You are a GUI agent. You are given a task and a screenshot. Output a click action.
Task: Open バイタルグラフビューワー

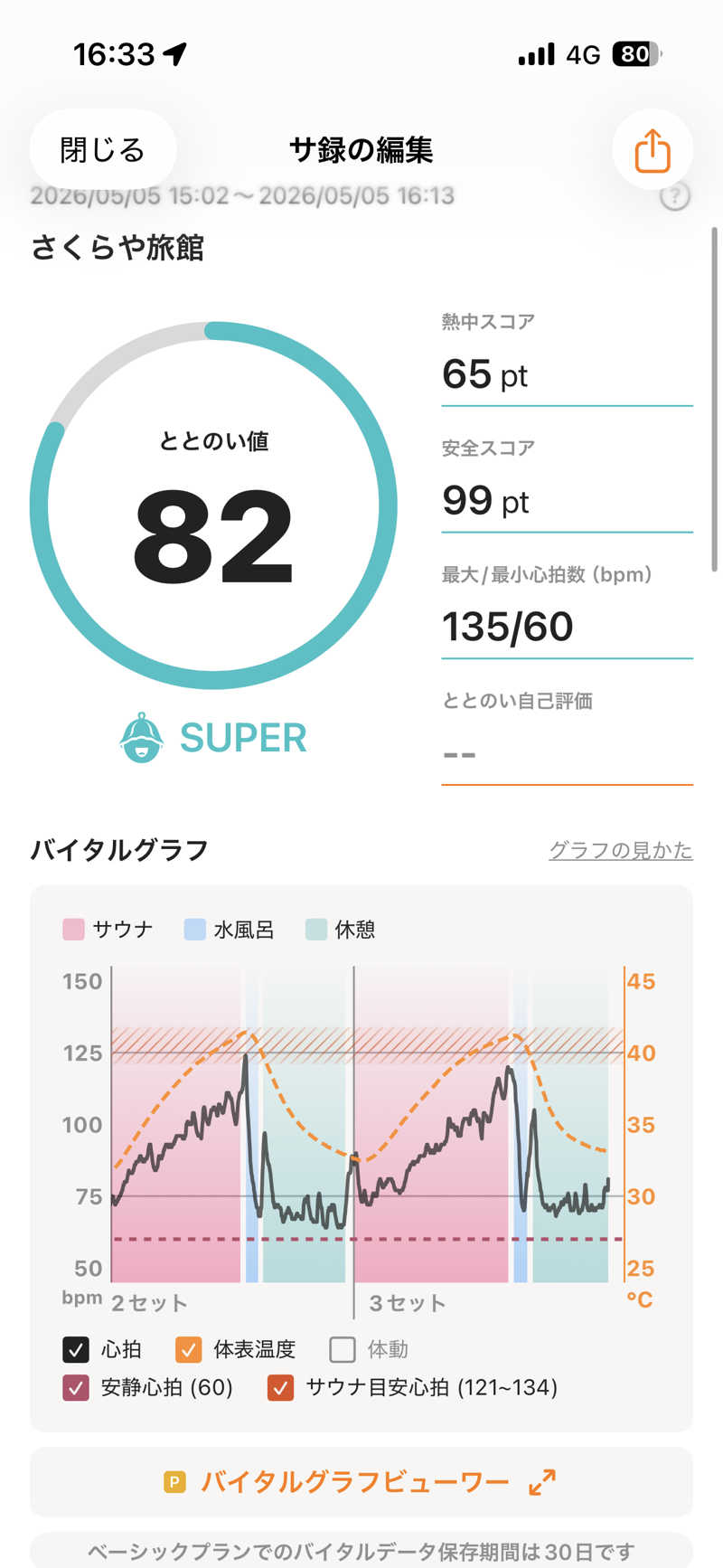pos(361,1482)
